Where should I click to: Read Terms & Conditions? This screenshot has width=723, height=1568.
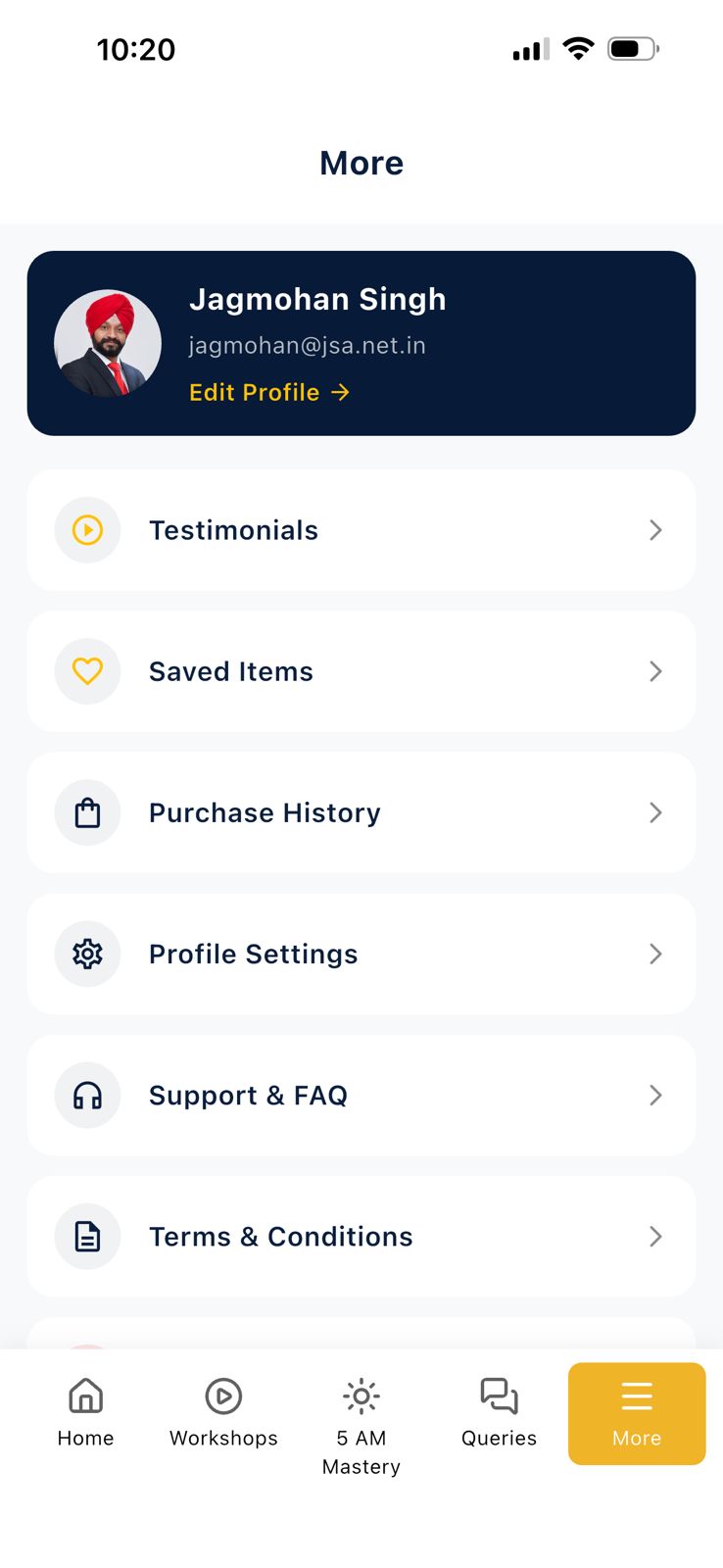point(361,1236)
